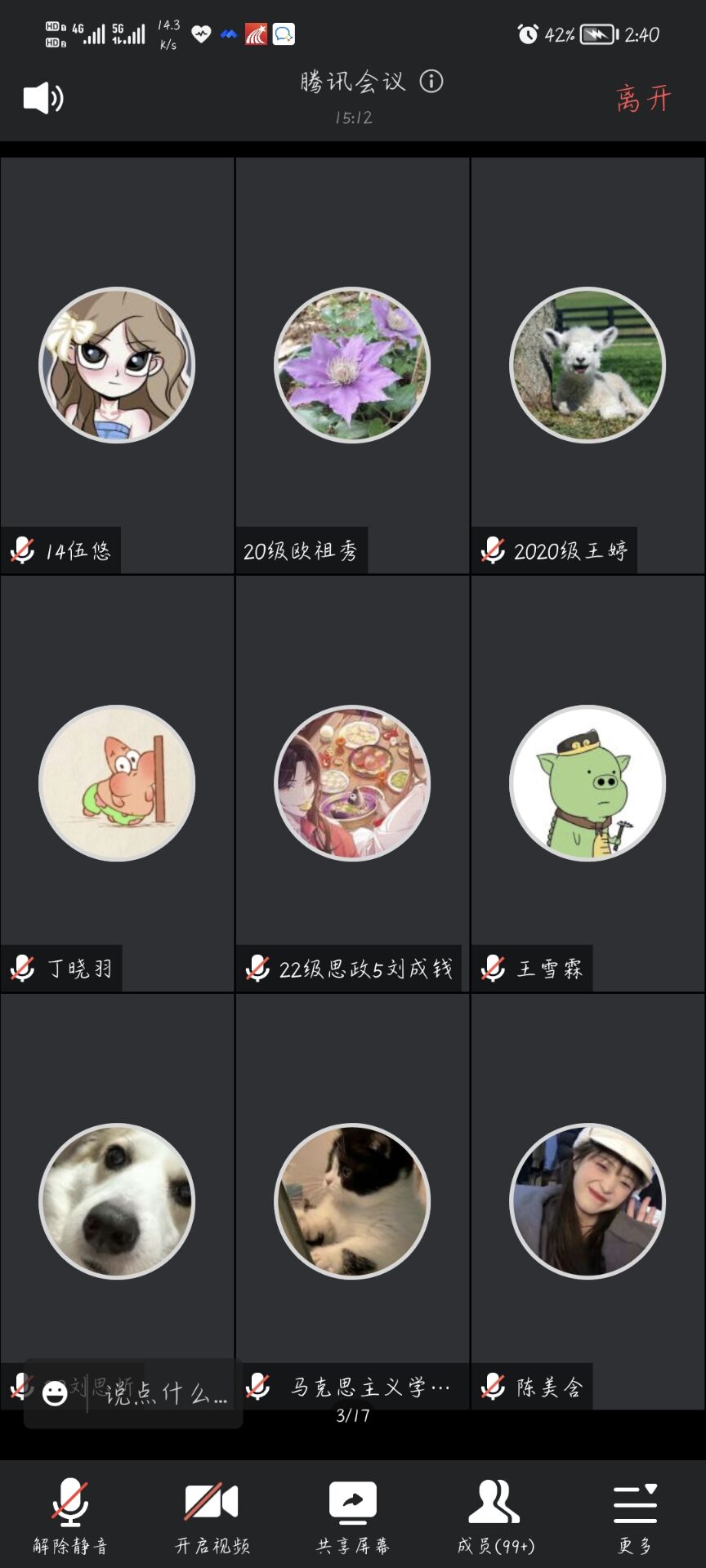Select participant tile 丁晓羽
This screenshot has height=1568, width=706.
(x=117, y=784)
